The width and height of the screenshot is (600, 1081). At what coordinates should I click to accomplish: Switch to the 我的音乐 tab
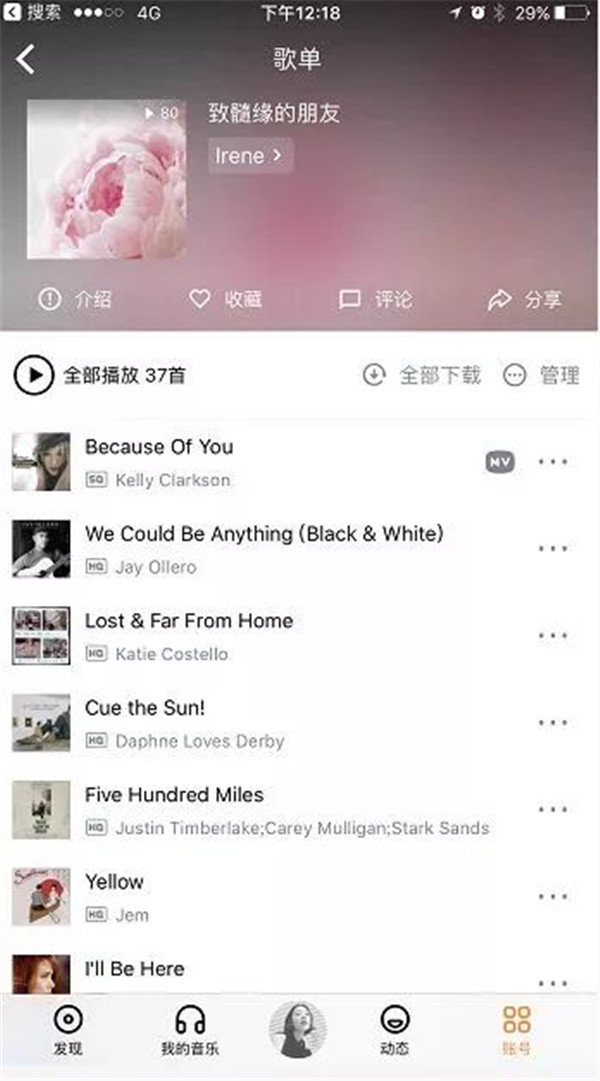click(x=190, y=1030)
